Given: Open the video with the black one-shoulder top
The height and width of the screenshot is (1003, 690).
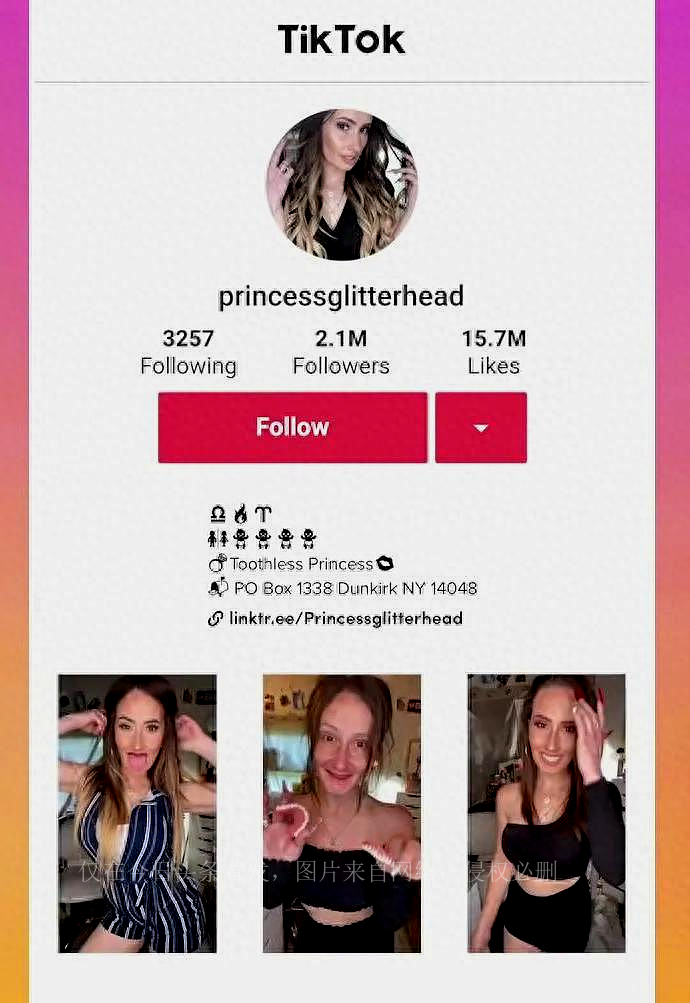Looking at the screenshot, I should [546, 813].
